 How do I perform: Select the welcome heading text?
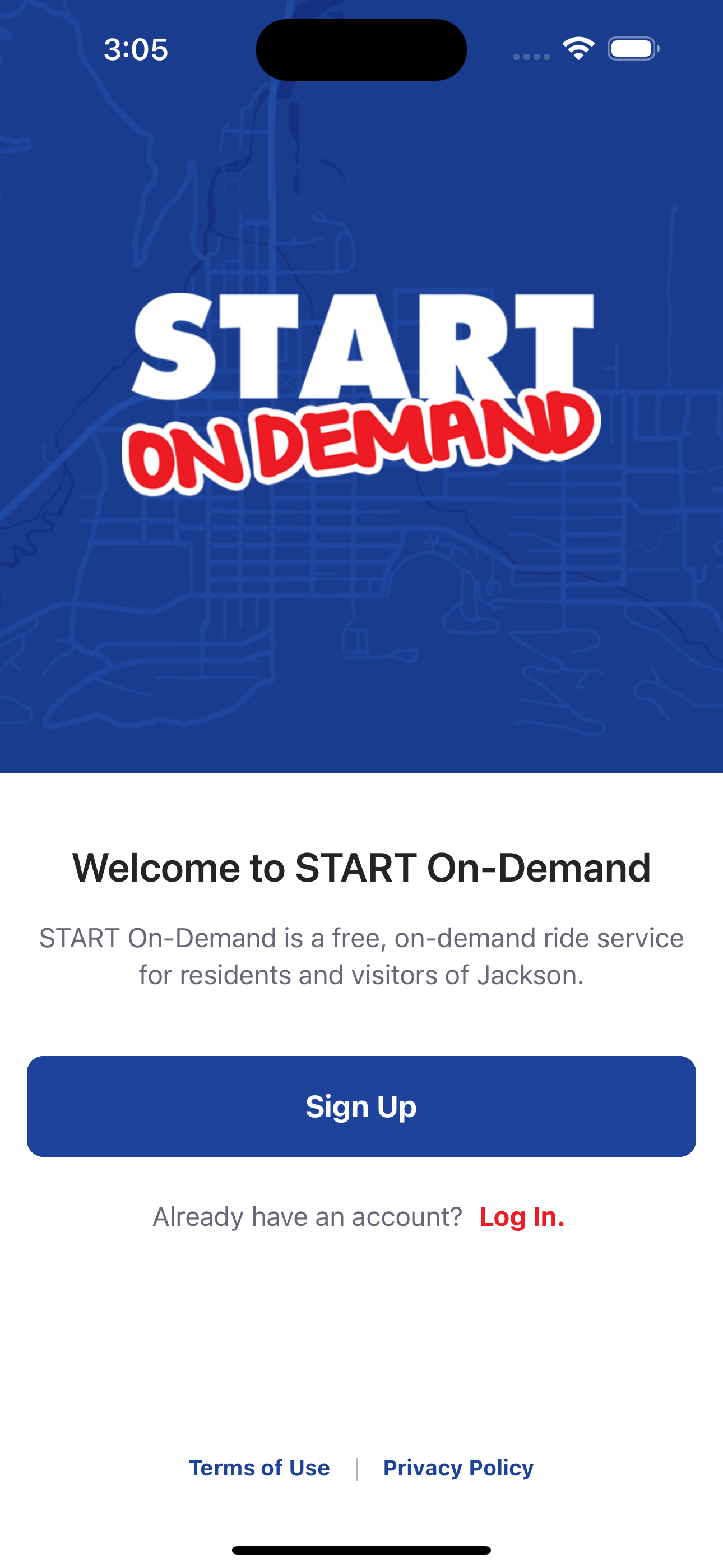pos(361,869)
